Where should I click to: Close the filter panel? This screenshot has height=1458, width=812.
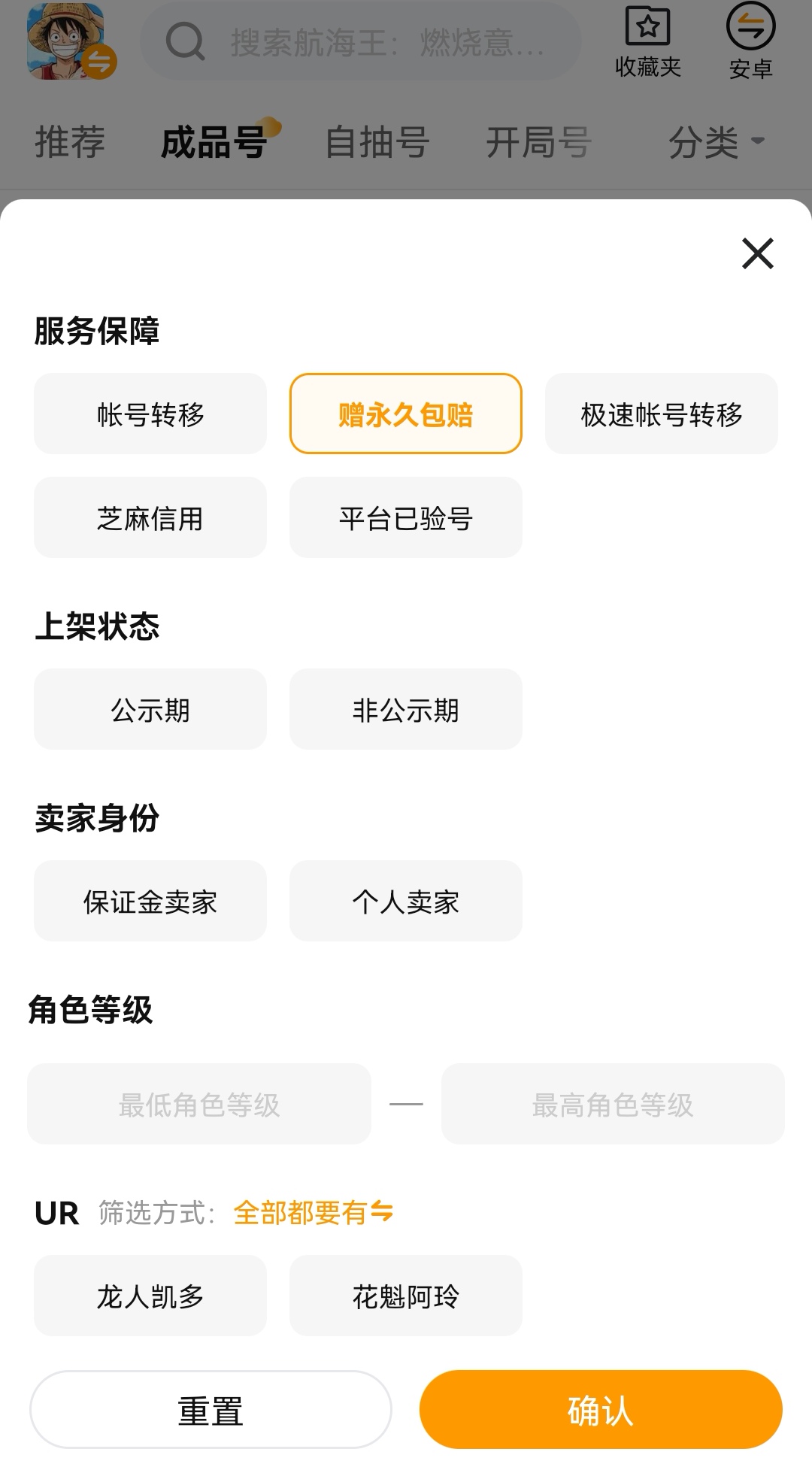pos(757,253)
